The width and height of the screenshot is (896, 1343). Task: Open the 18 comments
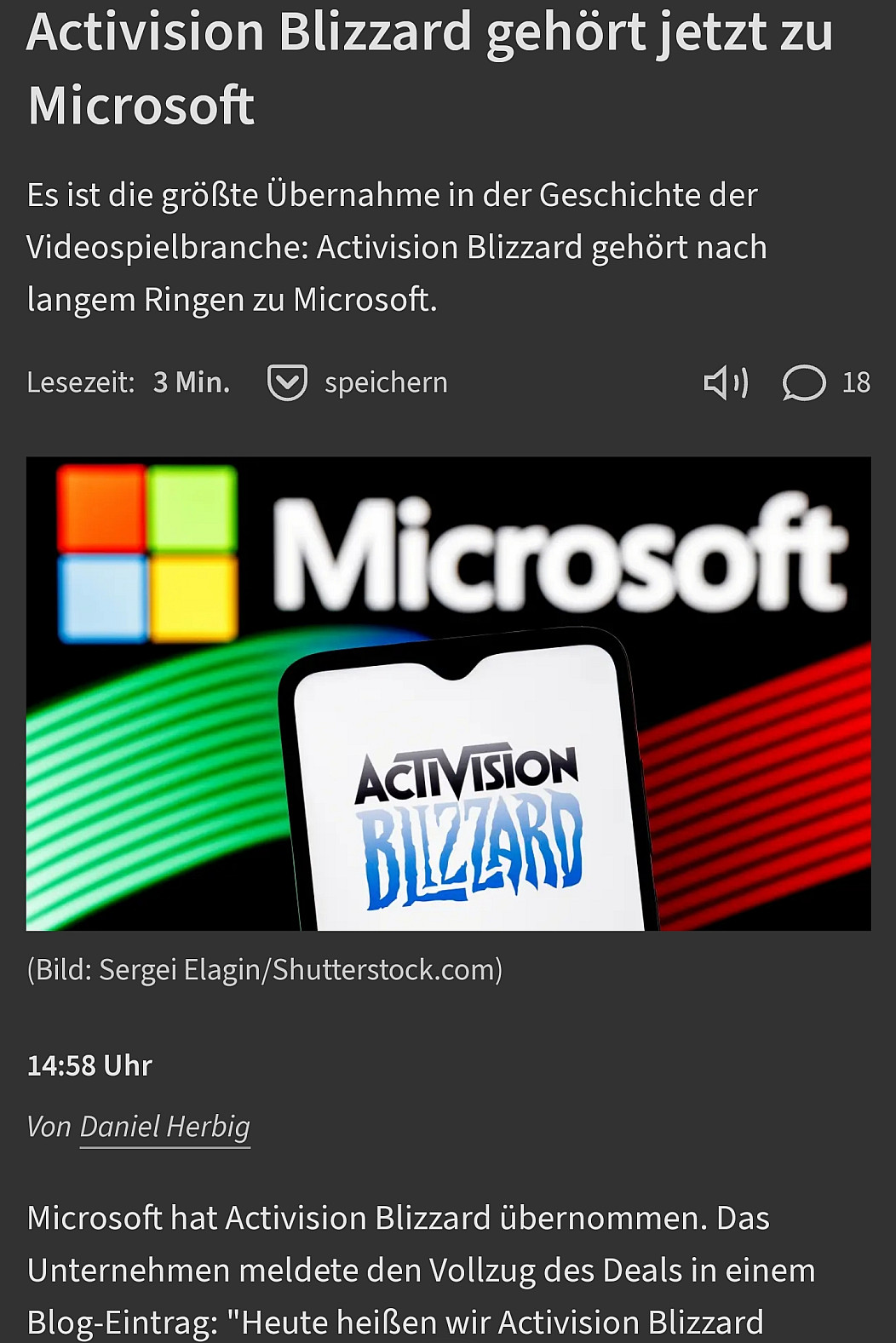[825, 382]
